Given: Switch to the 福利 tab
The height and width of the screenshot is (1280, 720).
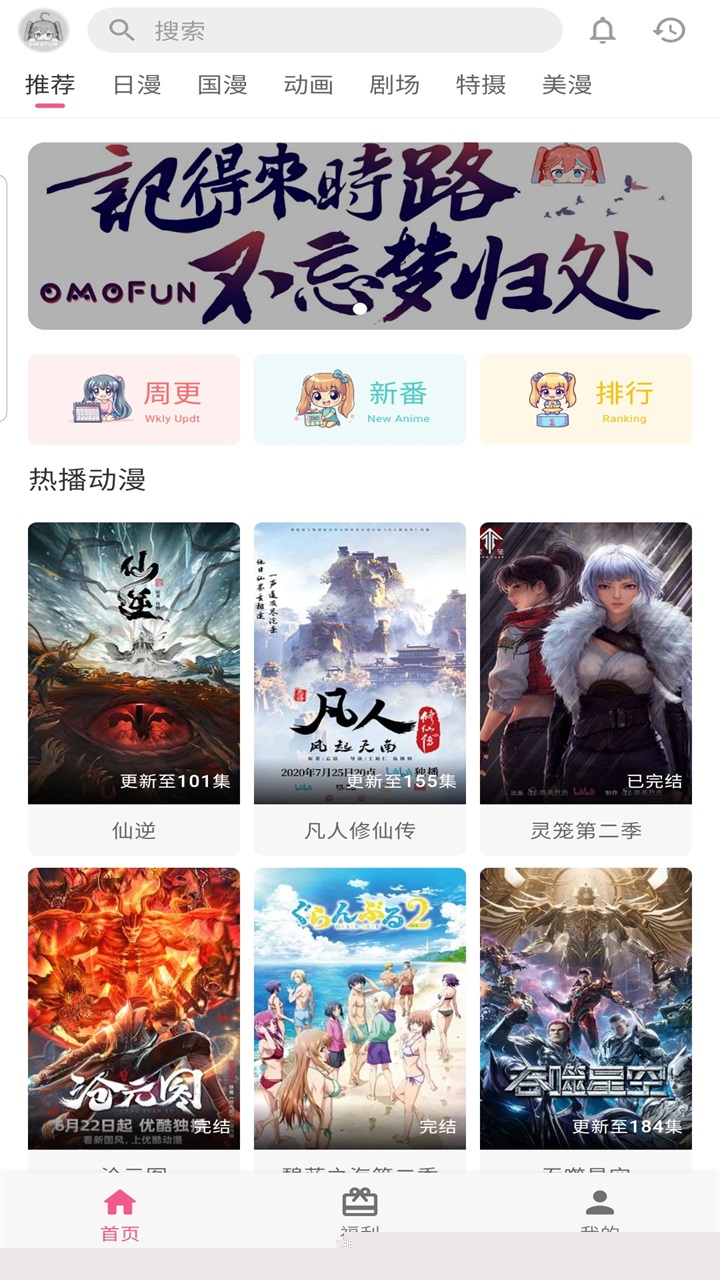Looking at the screenshot, I should 360,1213.
